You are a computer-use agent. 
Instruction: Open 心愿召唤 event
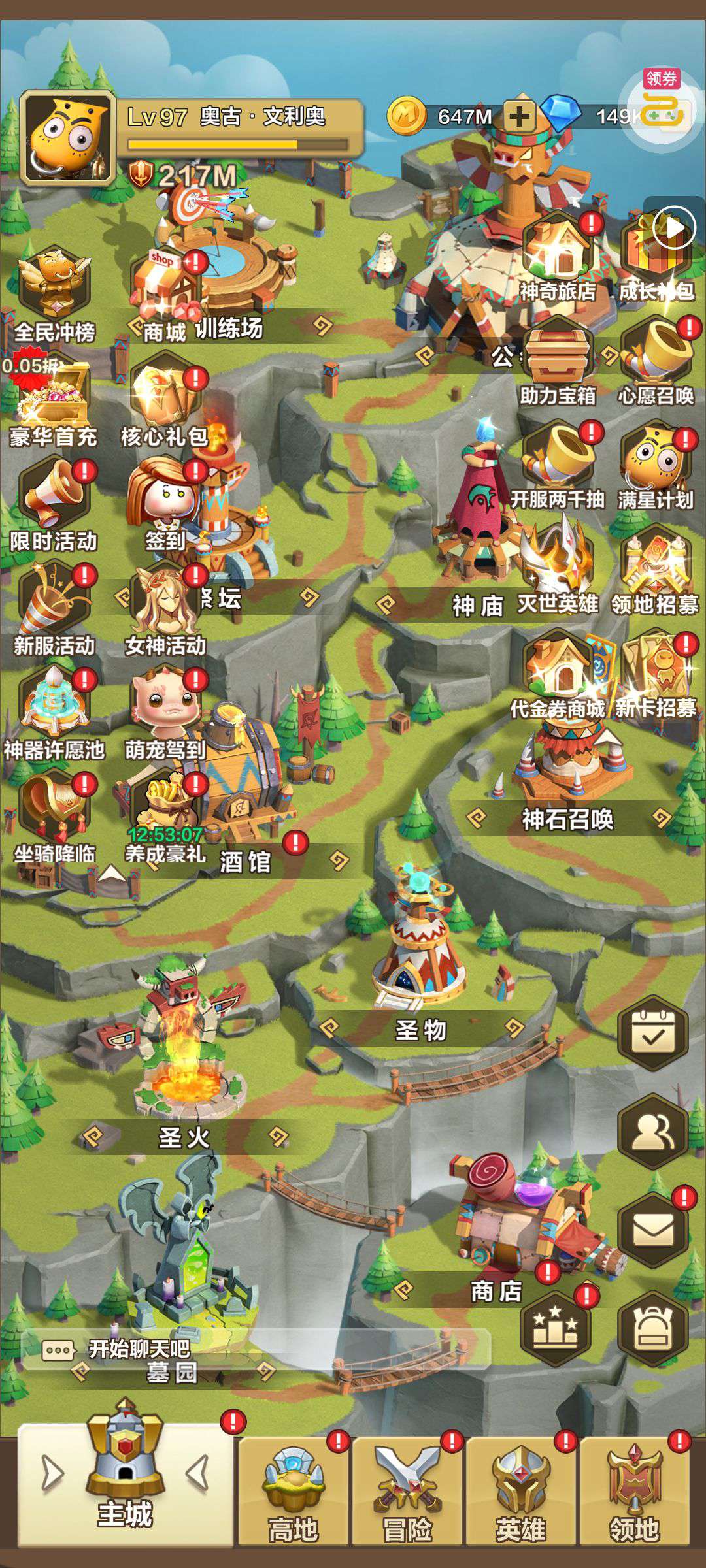point(656,363)
